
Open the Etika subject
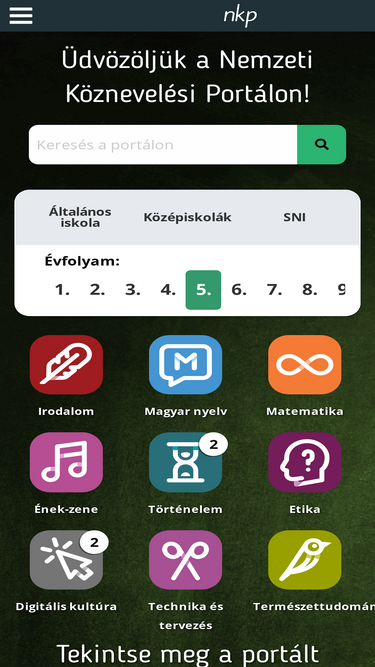click(305, 473)
